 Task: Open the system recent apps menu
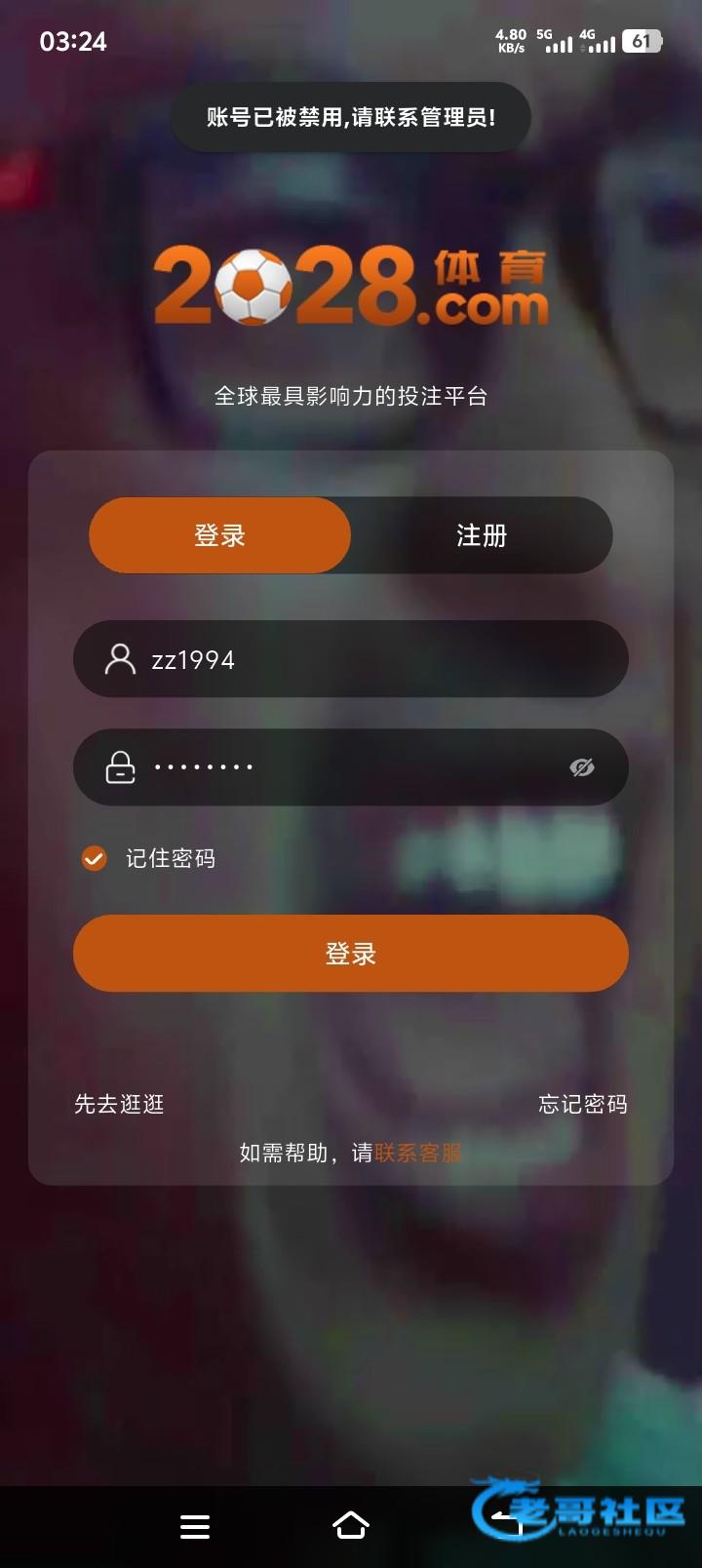195,1526
